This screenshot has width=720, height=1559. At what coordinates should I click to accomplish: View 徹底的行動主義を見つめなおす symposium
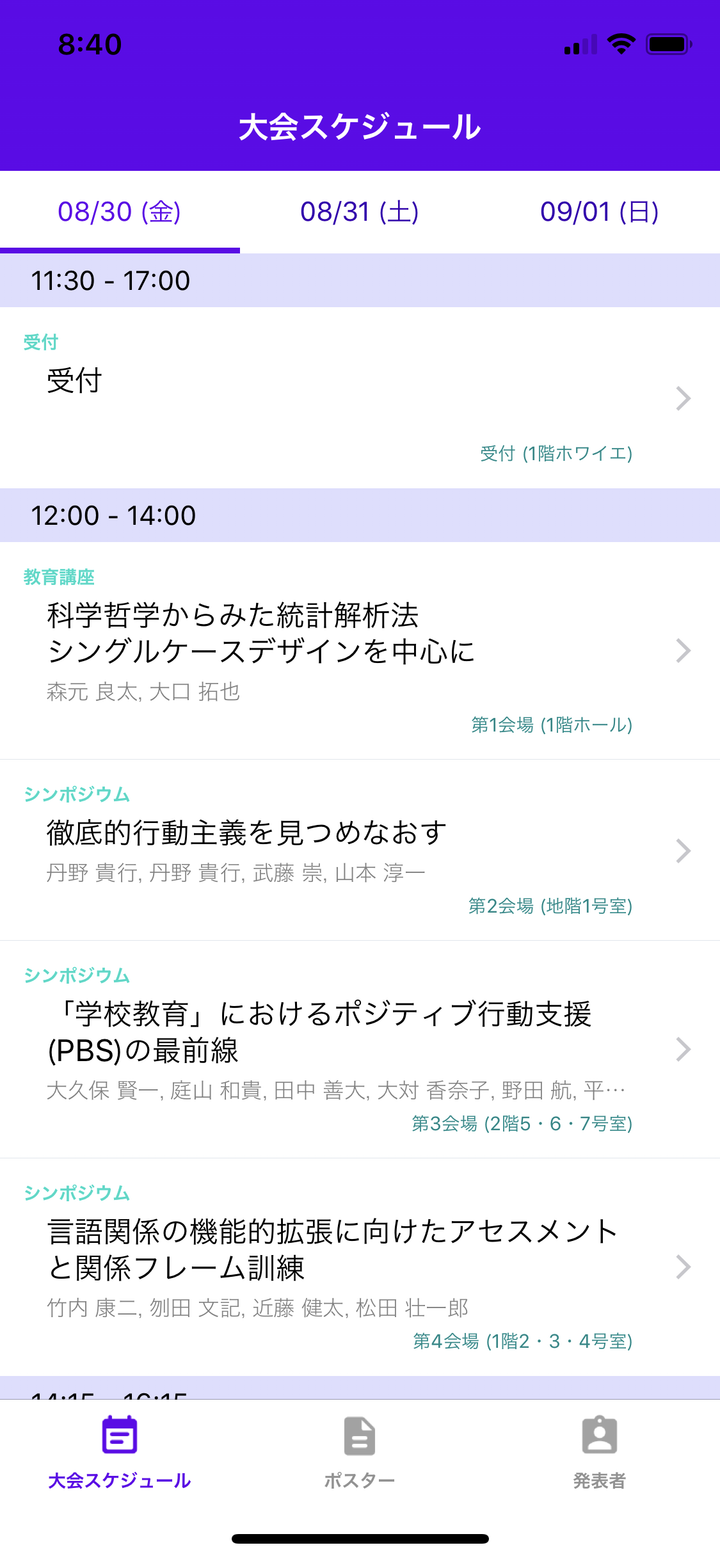[359, 850]
